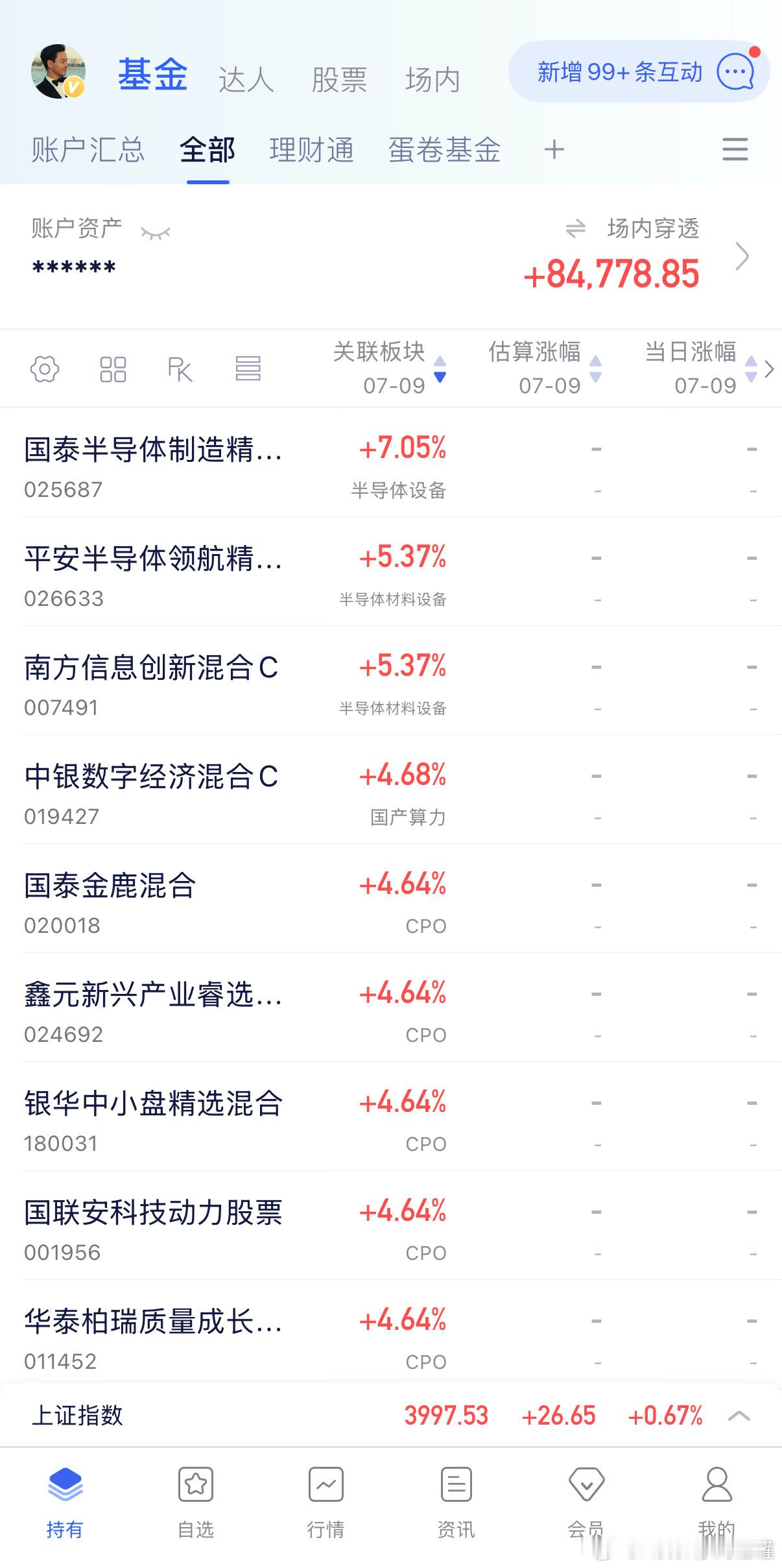The height and width of the screenshot is (1568, 782).
Task: Select the 蛋卷基金 account tab
Action: pyautogui.click(x=444, y=150)
